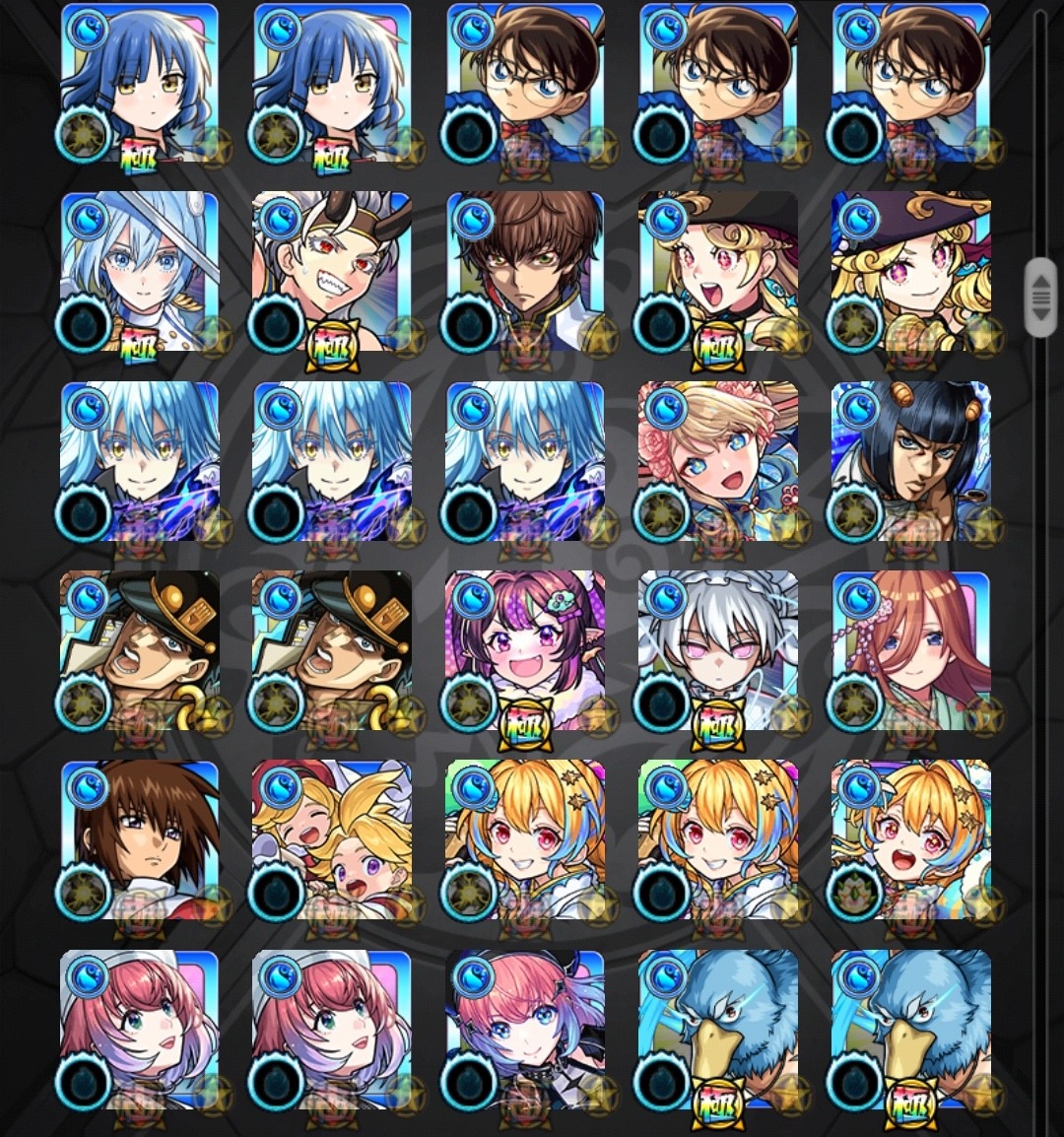The image size is (1064, 1137).
Task: Open the horned white-haired grinning character
Action: [332, 272]
